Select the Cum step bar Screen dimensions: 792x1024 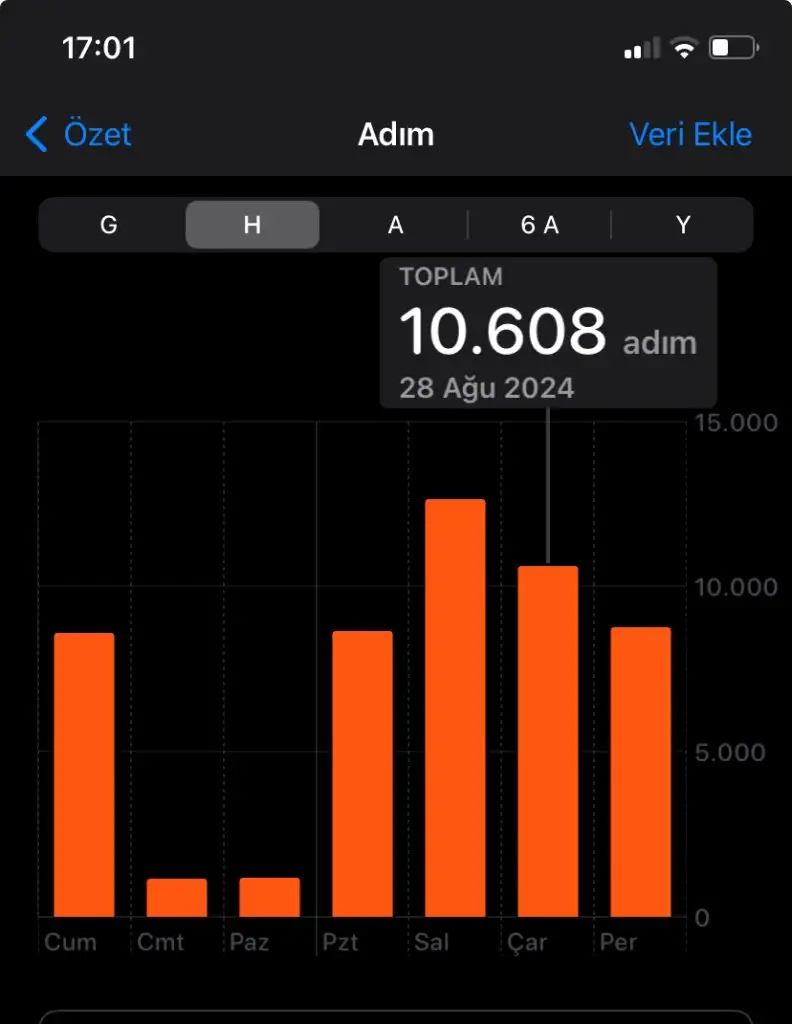coord(84,775)
